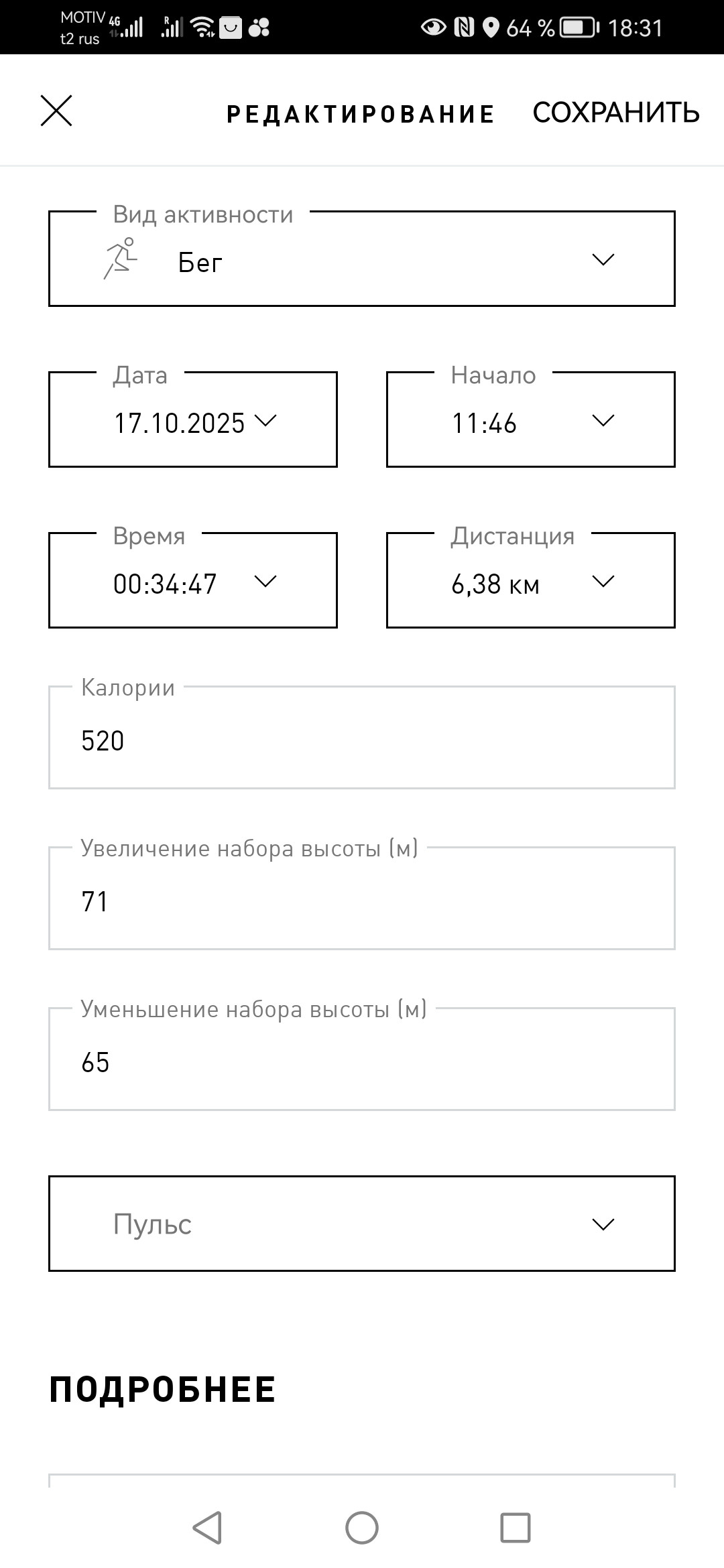Edit Увеличение набора высоты field
Image resolution: width=724 pixels, height=1568 pixels.
362,898
